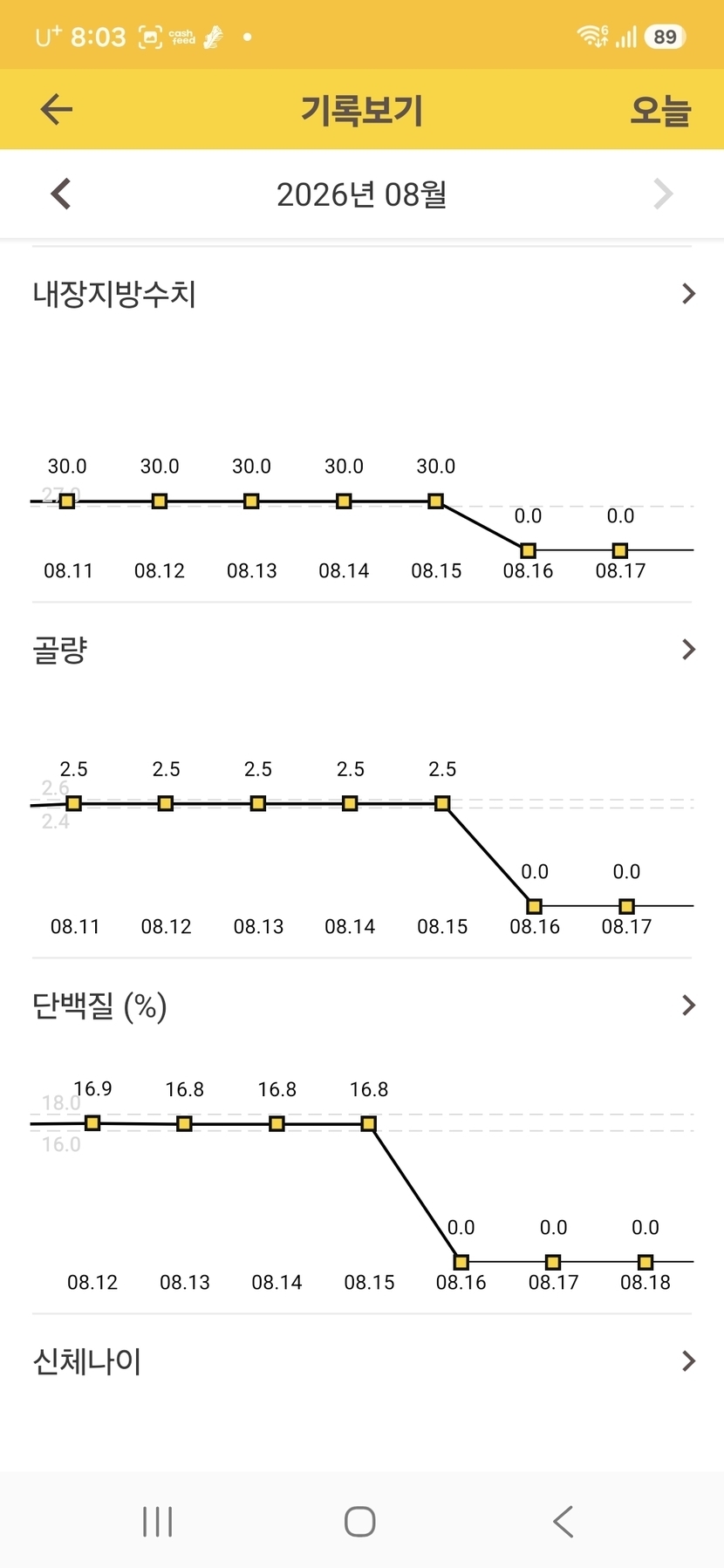724x1568 pixels.
Task: Tap the system home button
Action: tap(360, 1522)
